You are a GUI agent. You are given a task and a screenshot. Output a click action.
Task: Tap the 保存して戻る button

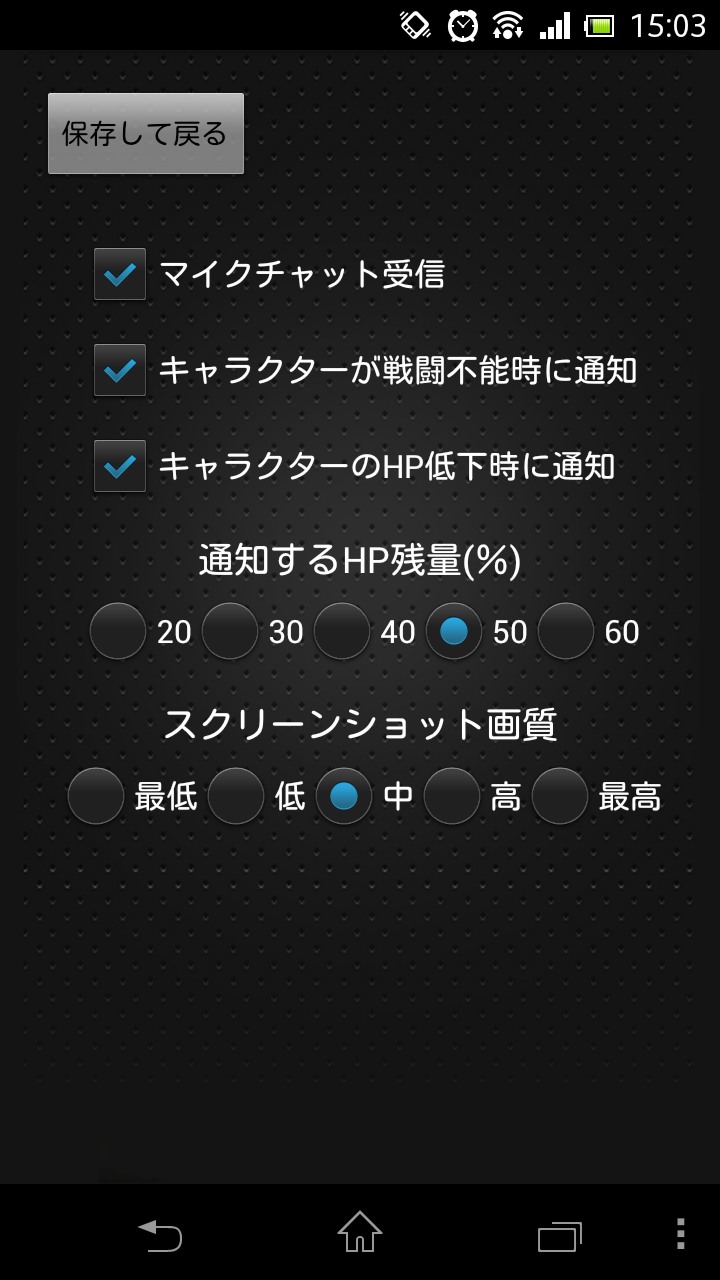pos(146,134)
